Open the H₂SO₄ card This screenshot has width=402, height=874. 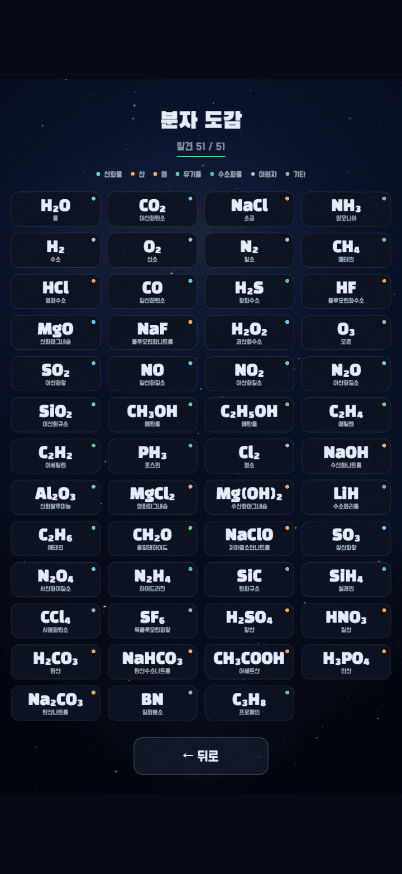pyautogui.click(x=249, y=620)
